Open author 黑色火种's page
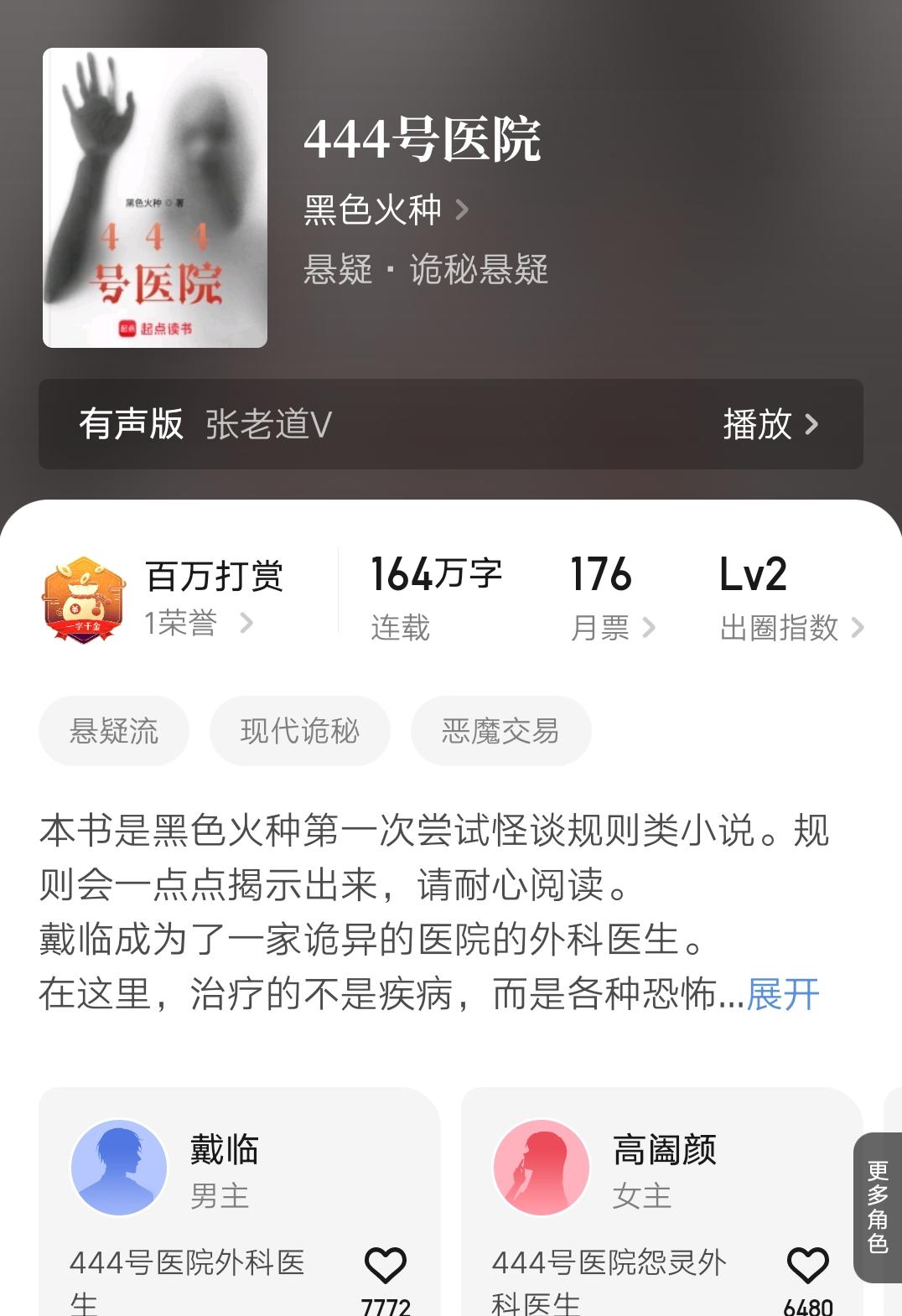 coord(386,210)
